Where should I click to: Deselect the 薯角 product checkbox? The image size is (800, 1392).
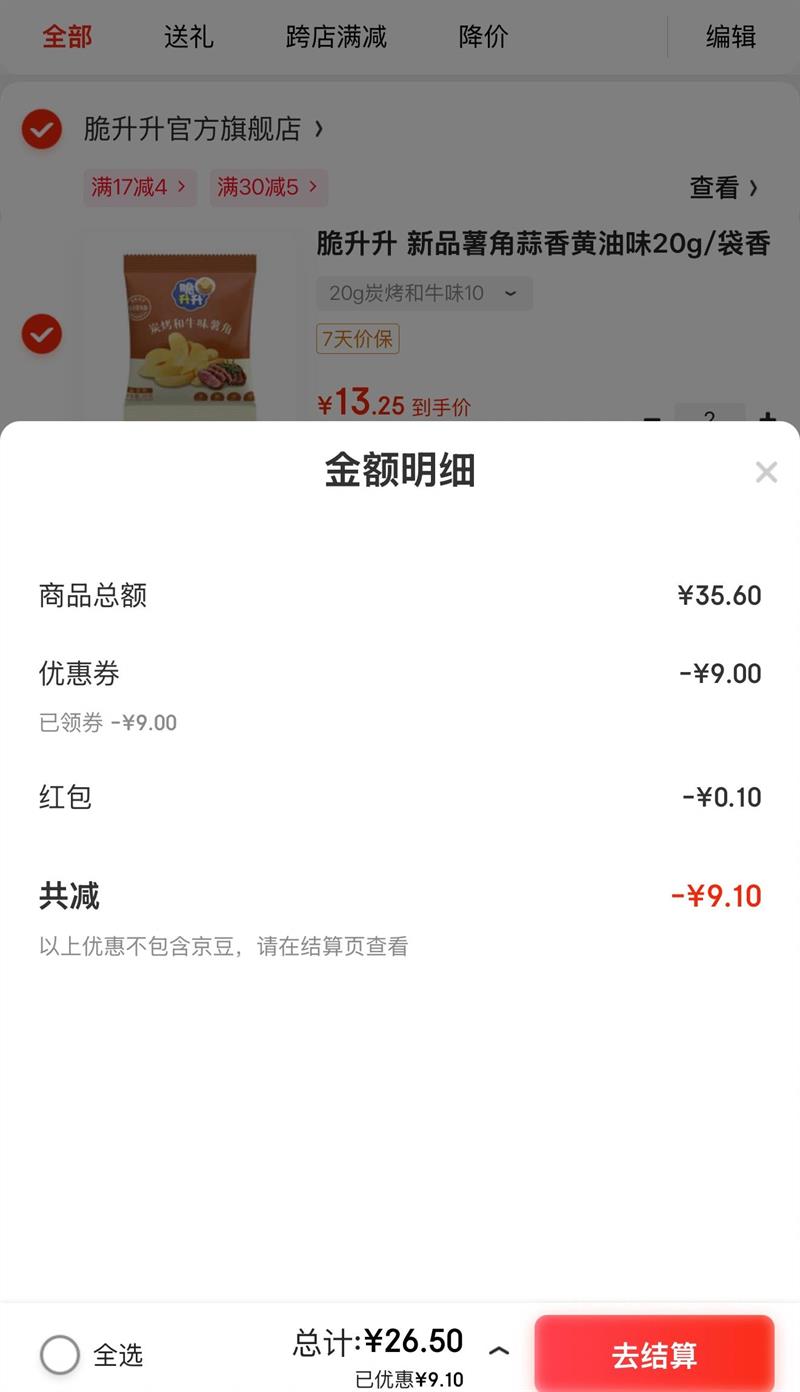coord(42,334)
